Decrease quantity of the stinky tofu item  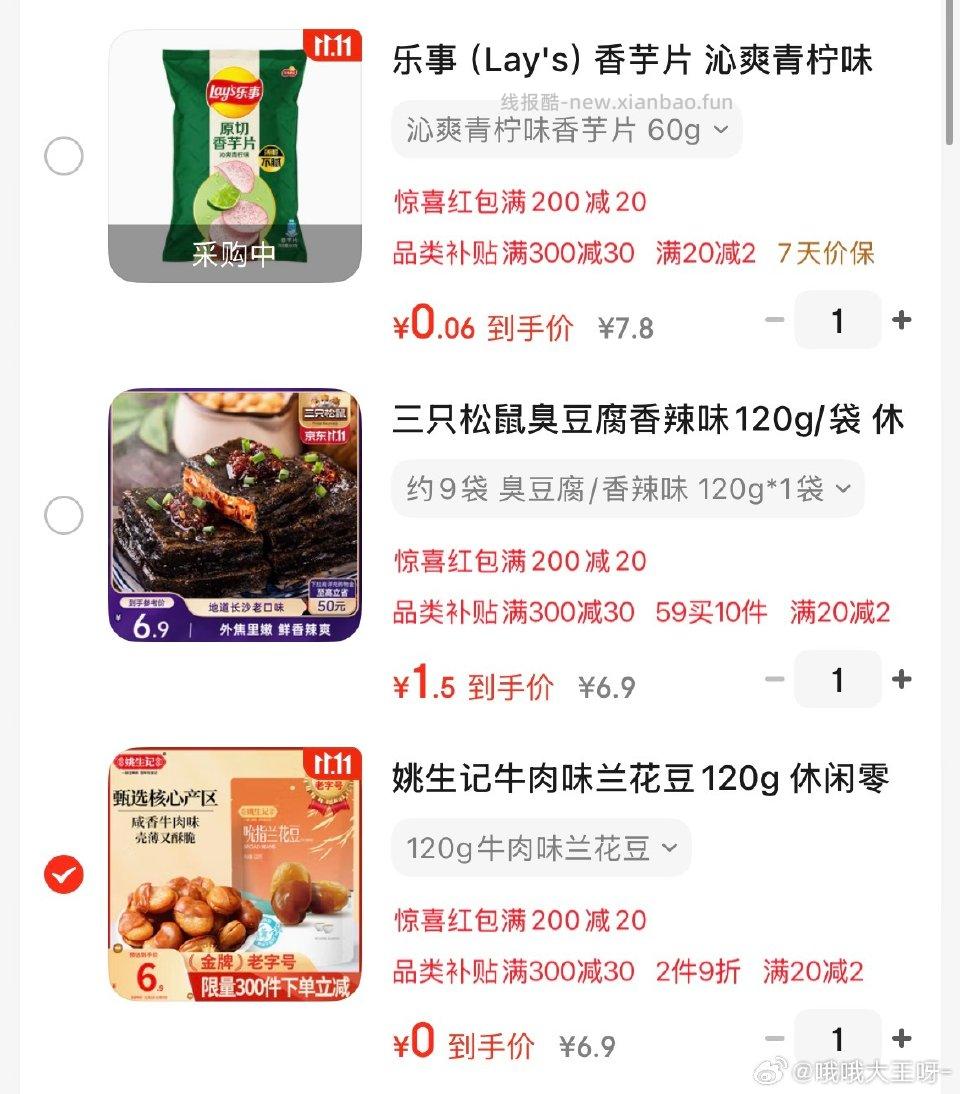pos(775,679)
